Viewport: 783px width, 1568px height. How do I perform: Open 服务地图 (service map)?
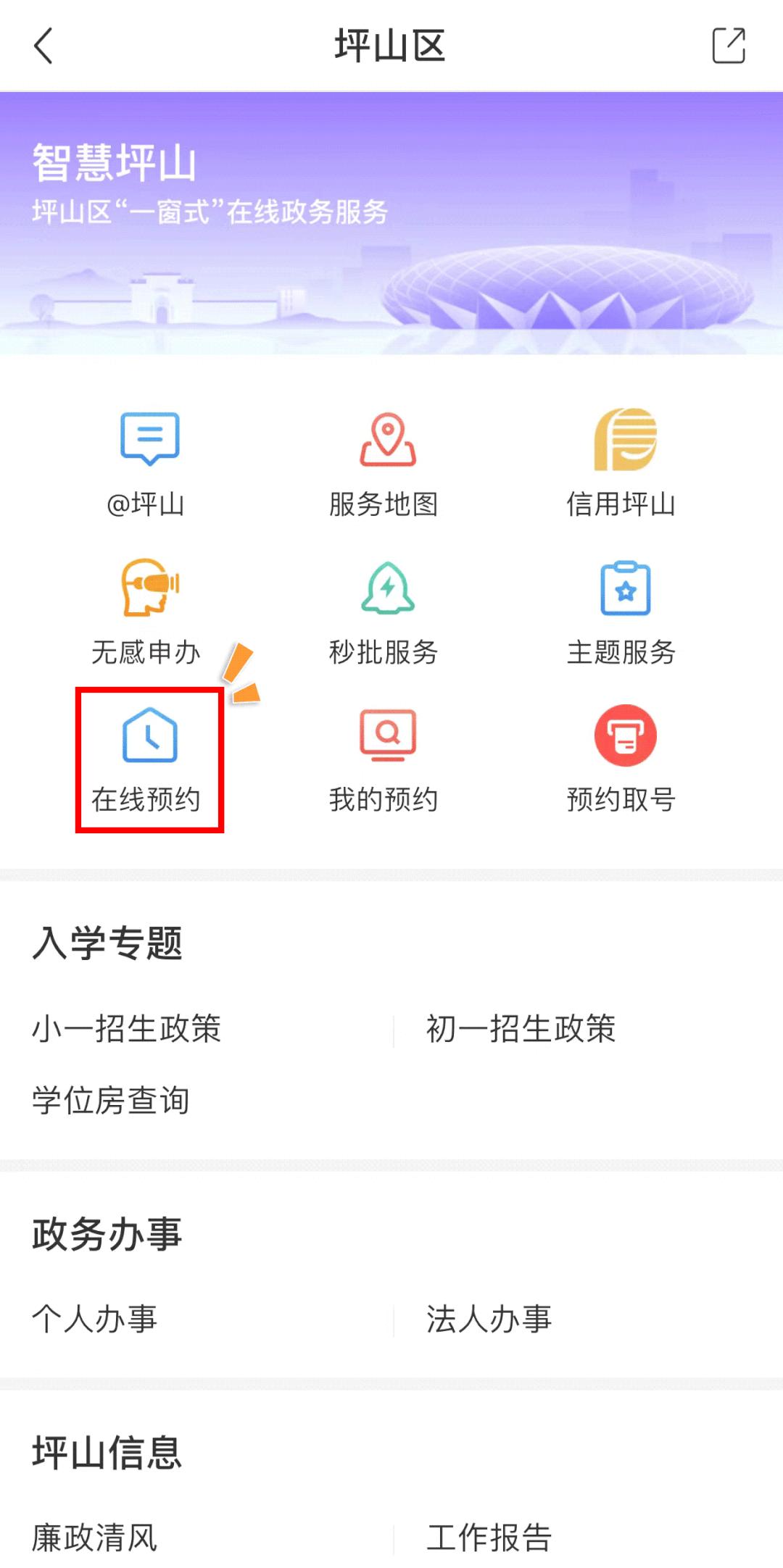[384, 464]
